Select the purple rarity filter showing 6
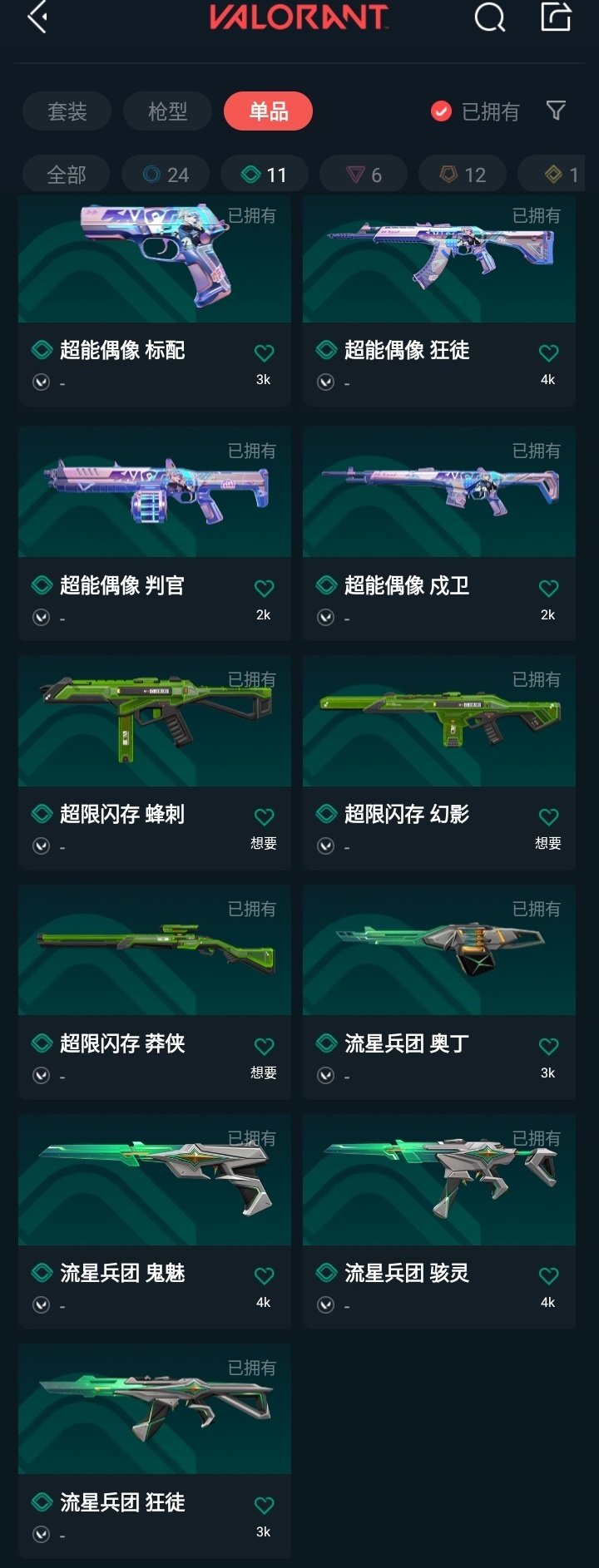Image resolution: width=599 pixels, height=1568 pixels. pyautogui.click(x=363, y=174)
